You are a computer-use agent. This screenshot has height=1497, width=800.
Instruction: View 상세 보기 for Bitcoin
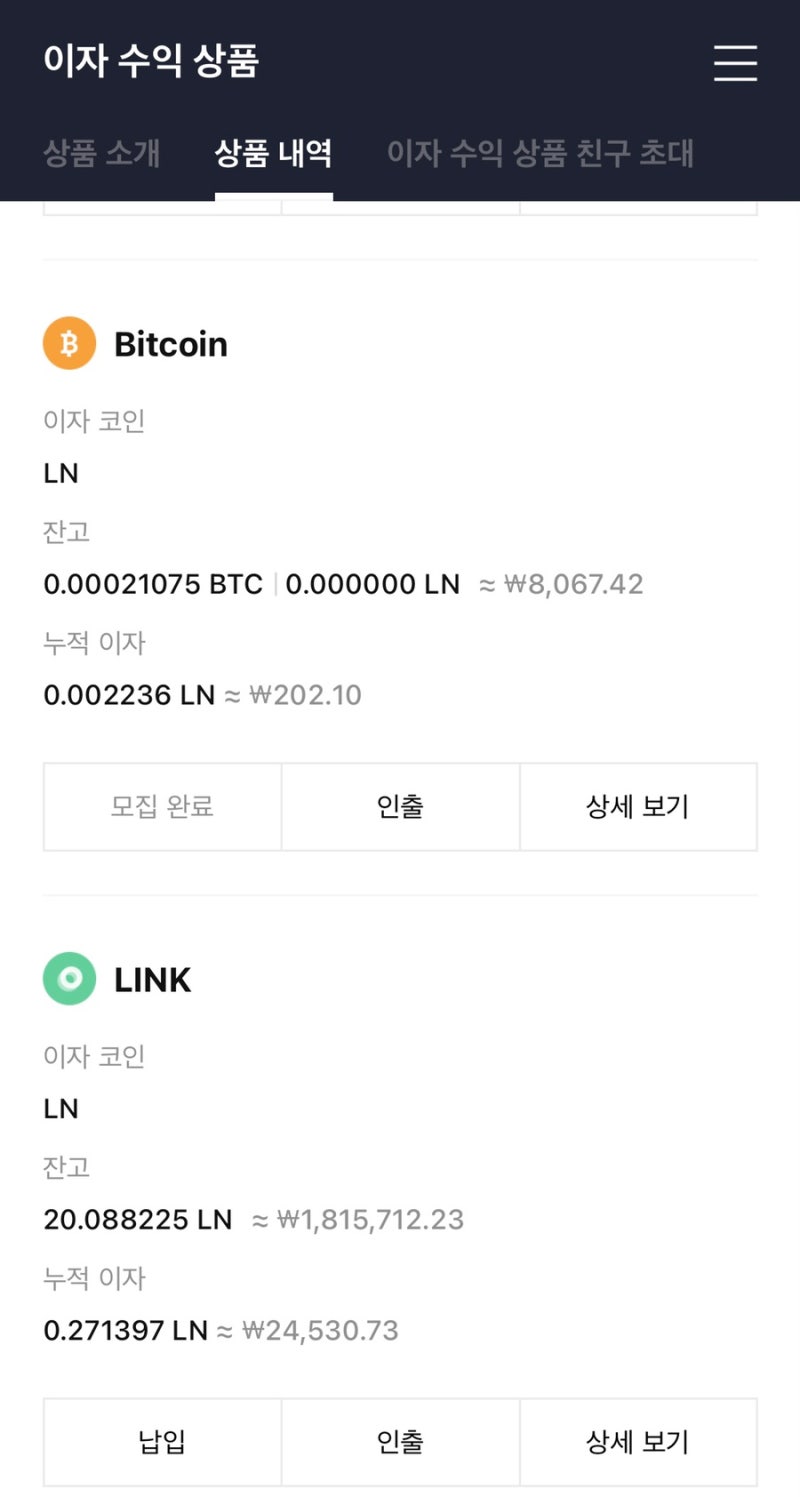click(638, 807)
